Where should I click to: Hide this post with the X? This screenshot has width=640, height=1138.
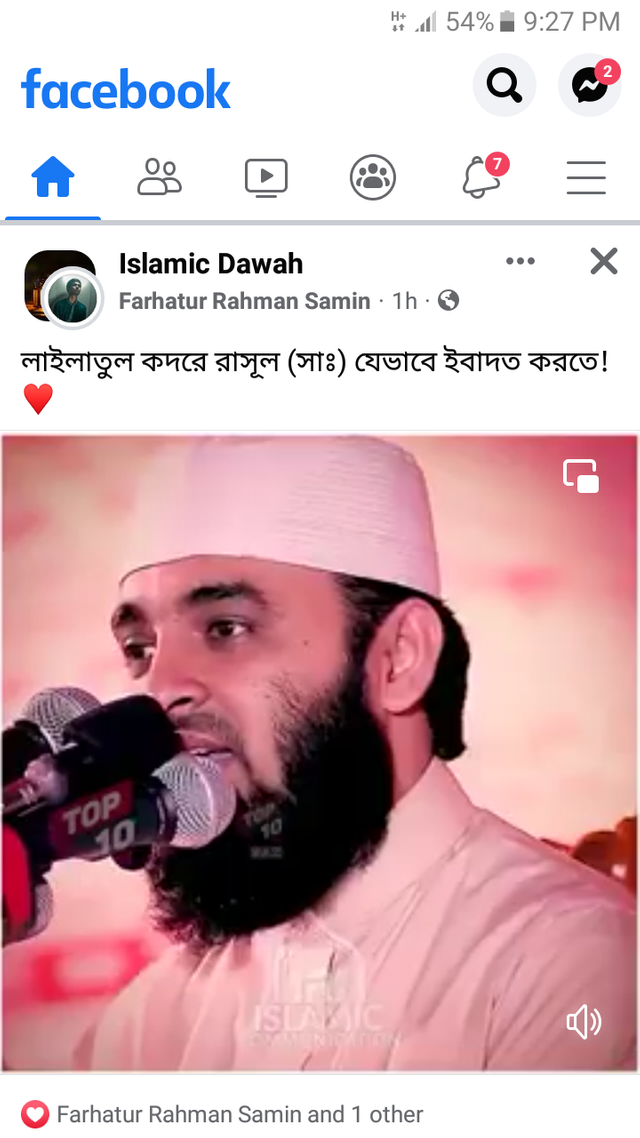(604, 262)
